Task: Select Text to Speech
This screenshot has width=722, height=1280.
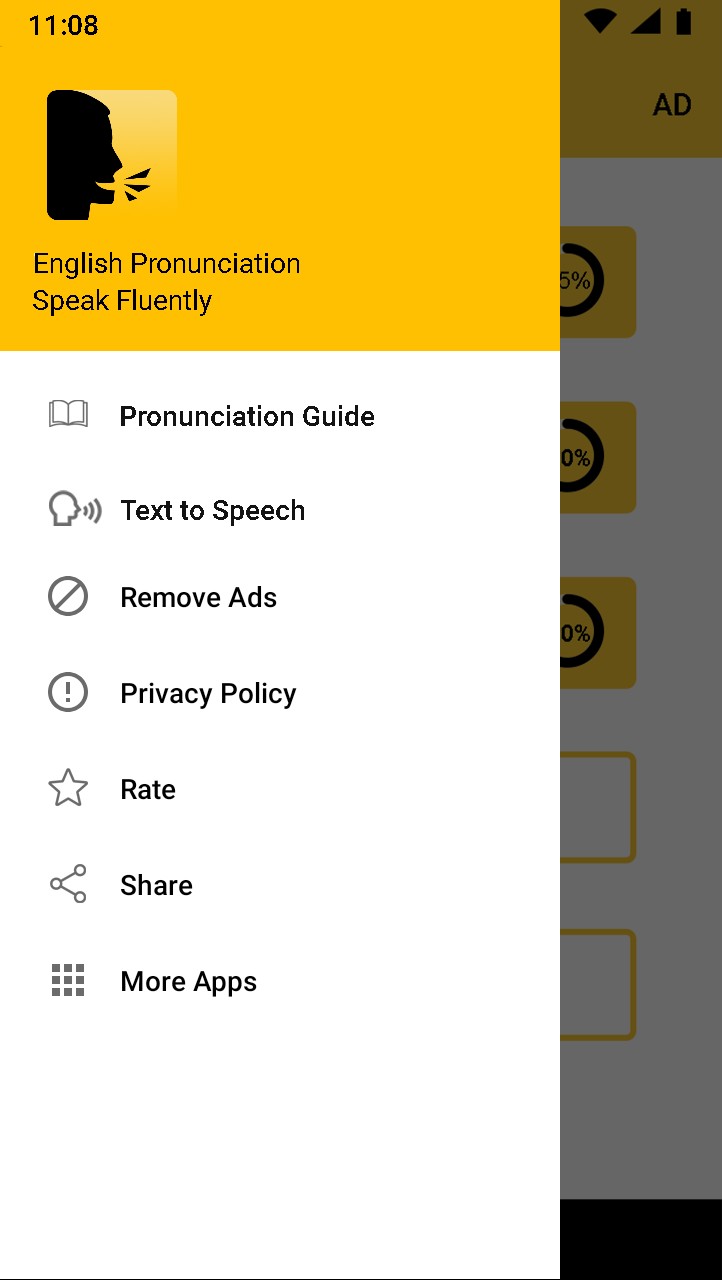Action: tap(212, 511)
